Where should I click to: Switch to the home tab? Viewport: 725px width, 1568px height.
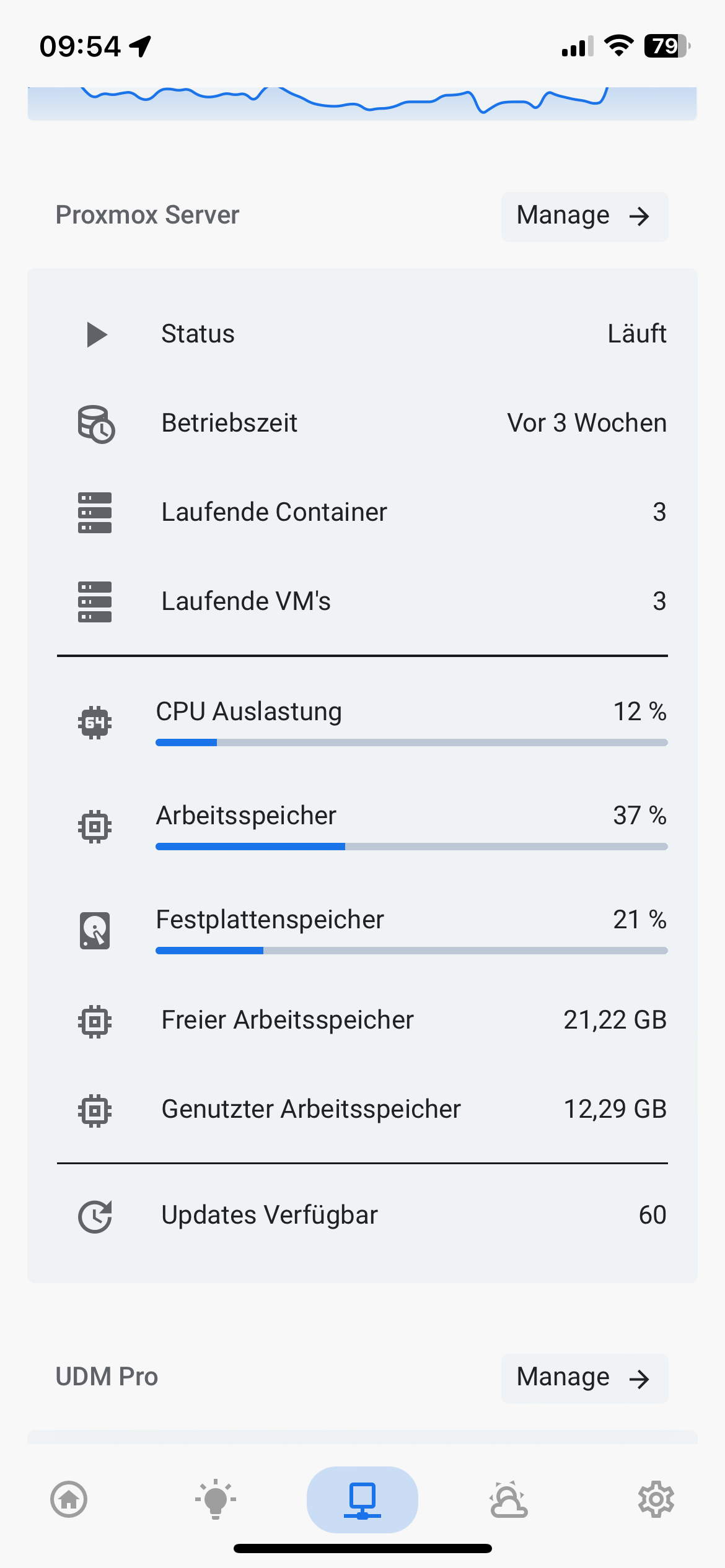[x=69, y=1499]
